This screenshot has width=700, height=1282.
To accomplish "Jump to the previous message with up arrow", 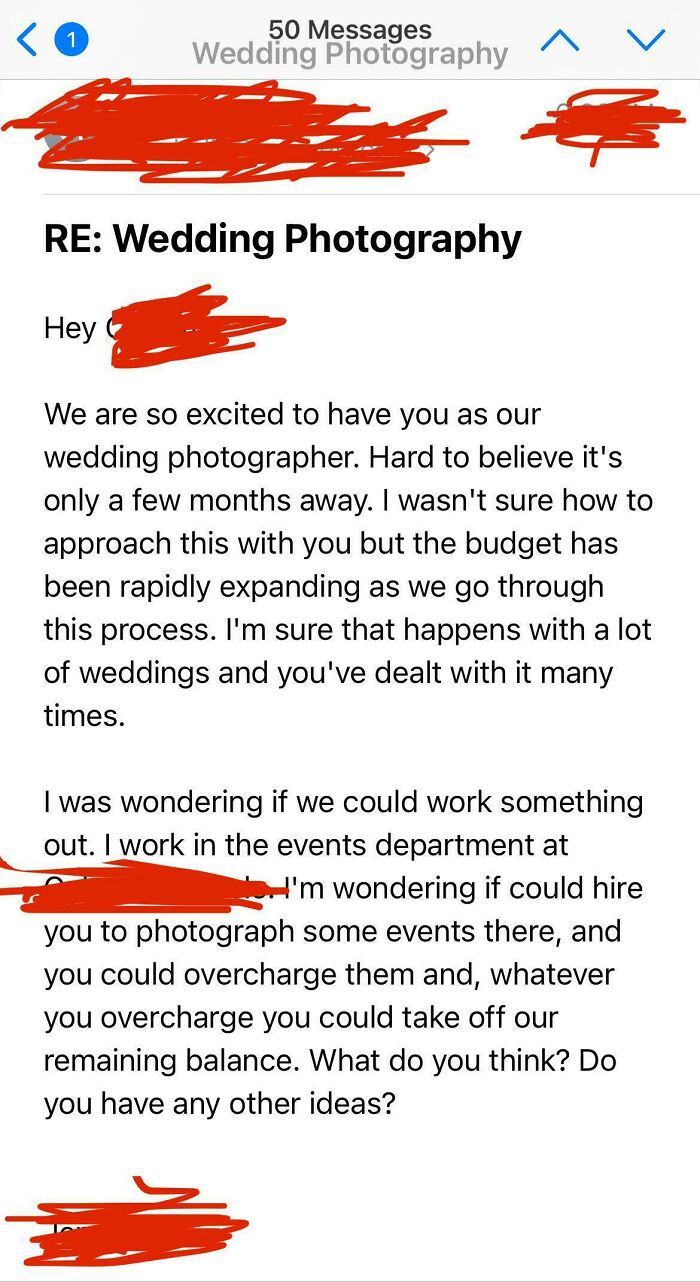I will point(560,40).
